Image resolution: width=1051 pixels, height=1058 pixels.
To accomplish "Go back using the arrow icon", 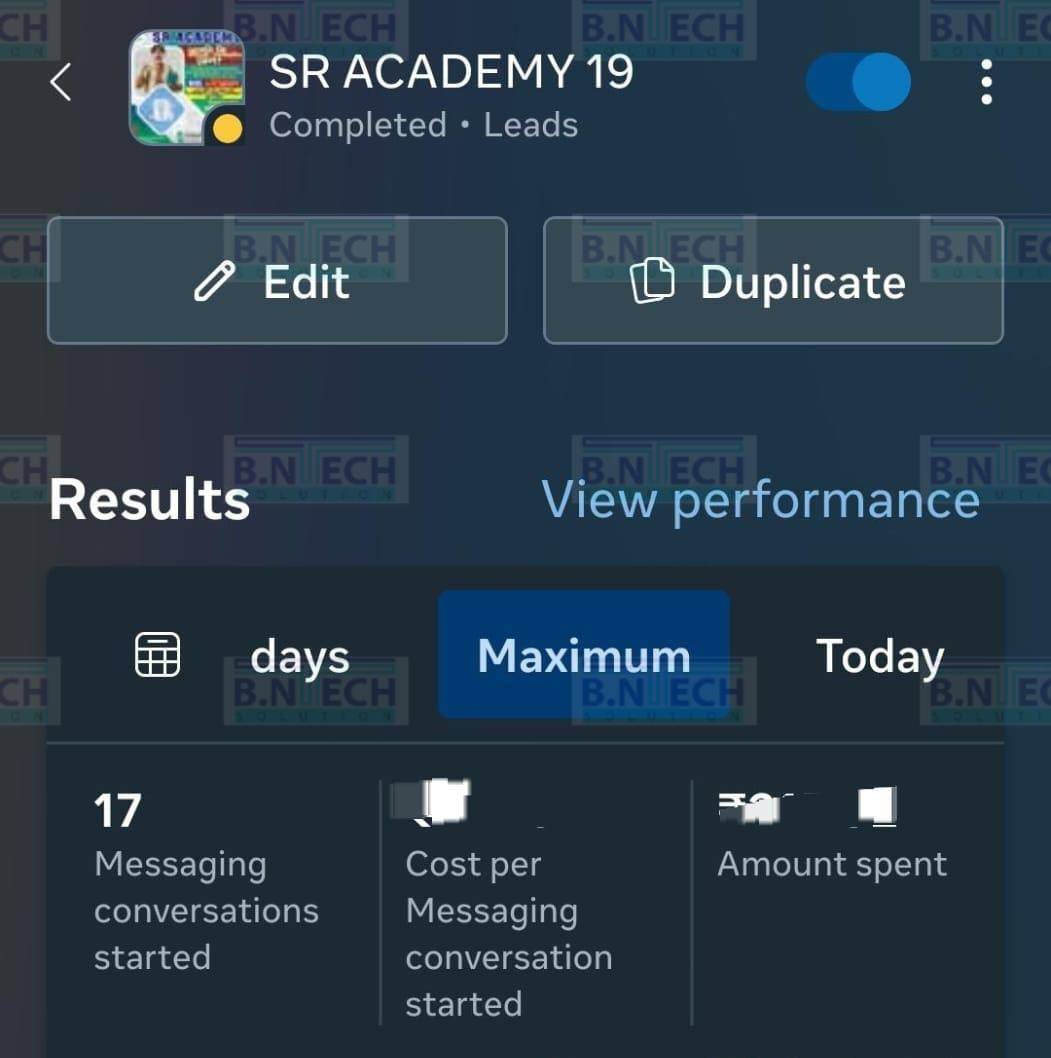I will pyautogui.click(x=61, y=82).
